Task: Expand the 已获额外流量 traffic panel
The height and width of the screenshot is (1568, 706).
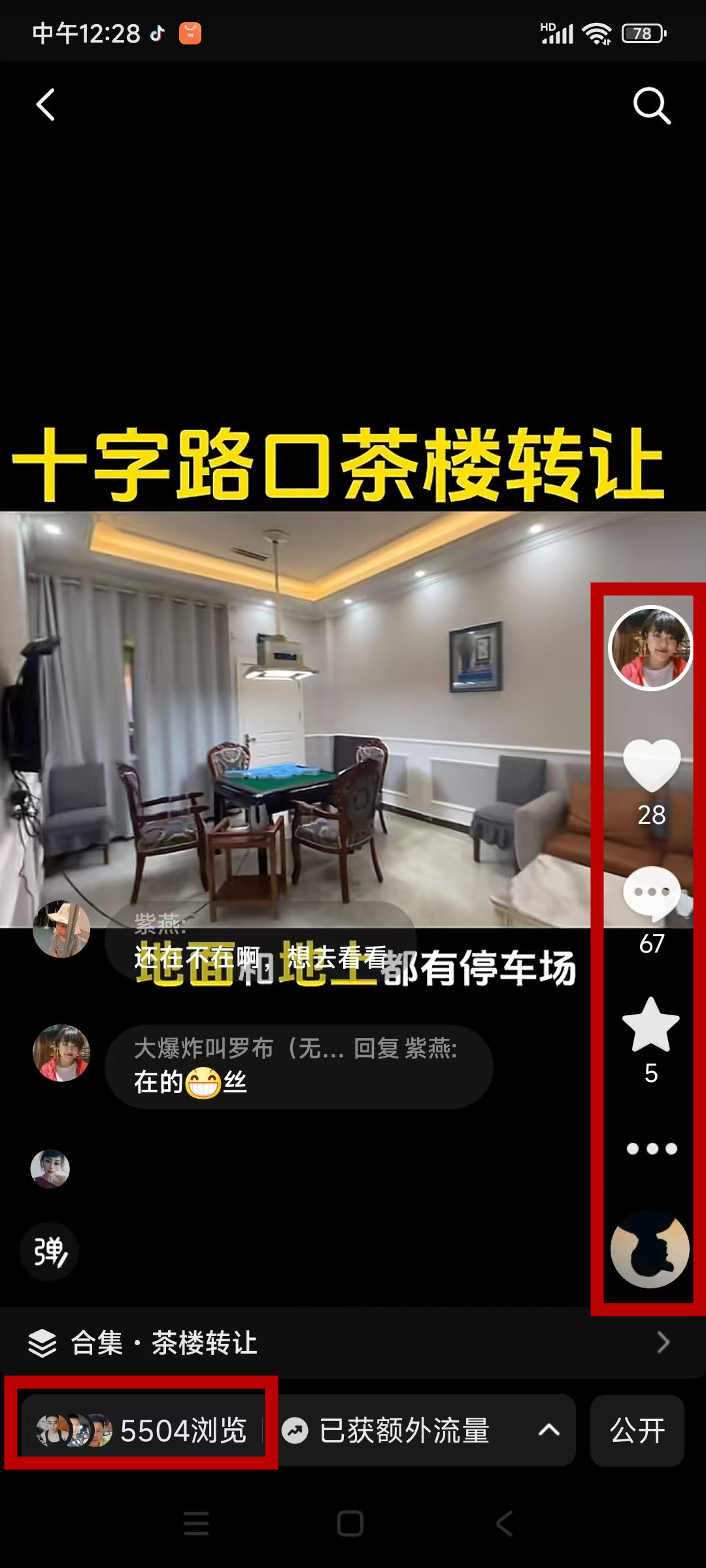Action: 425,1431
